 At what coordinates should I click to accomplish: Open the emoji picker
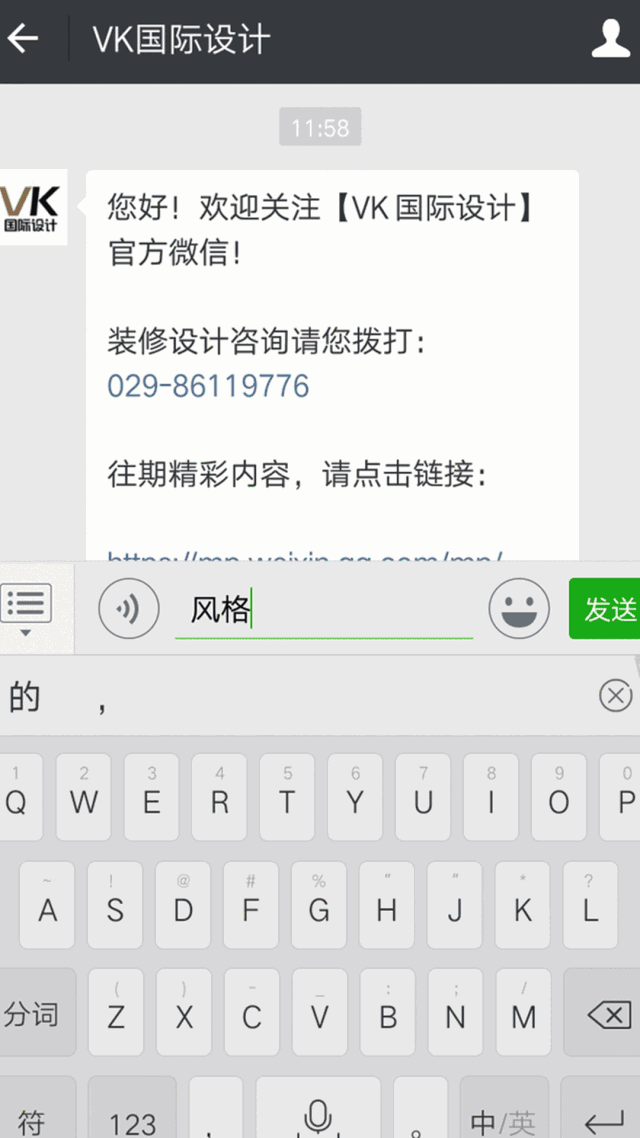(x=519, y=608)
